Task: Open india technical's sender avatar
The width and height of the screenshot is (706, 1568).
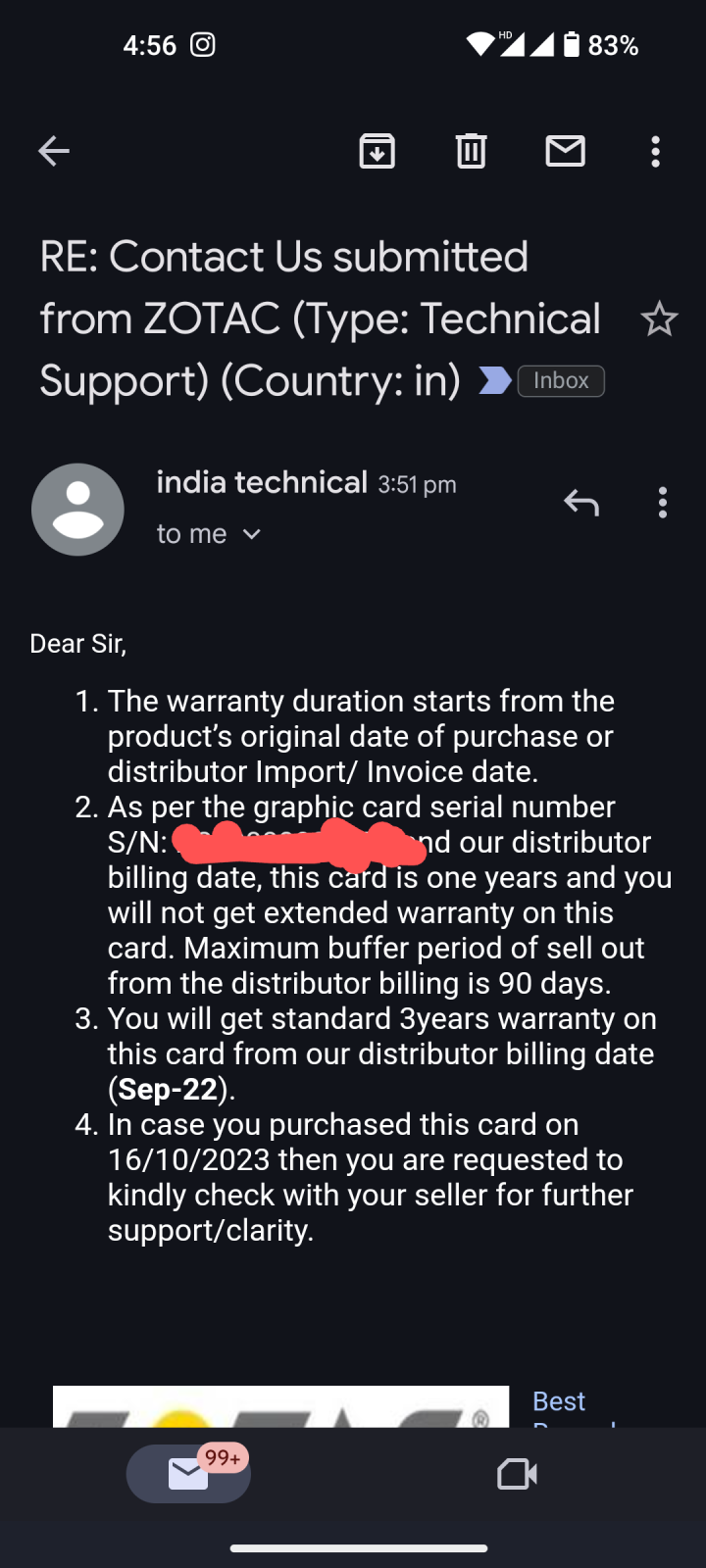Action: point(77,510)
